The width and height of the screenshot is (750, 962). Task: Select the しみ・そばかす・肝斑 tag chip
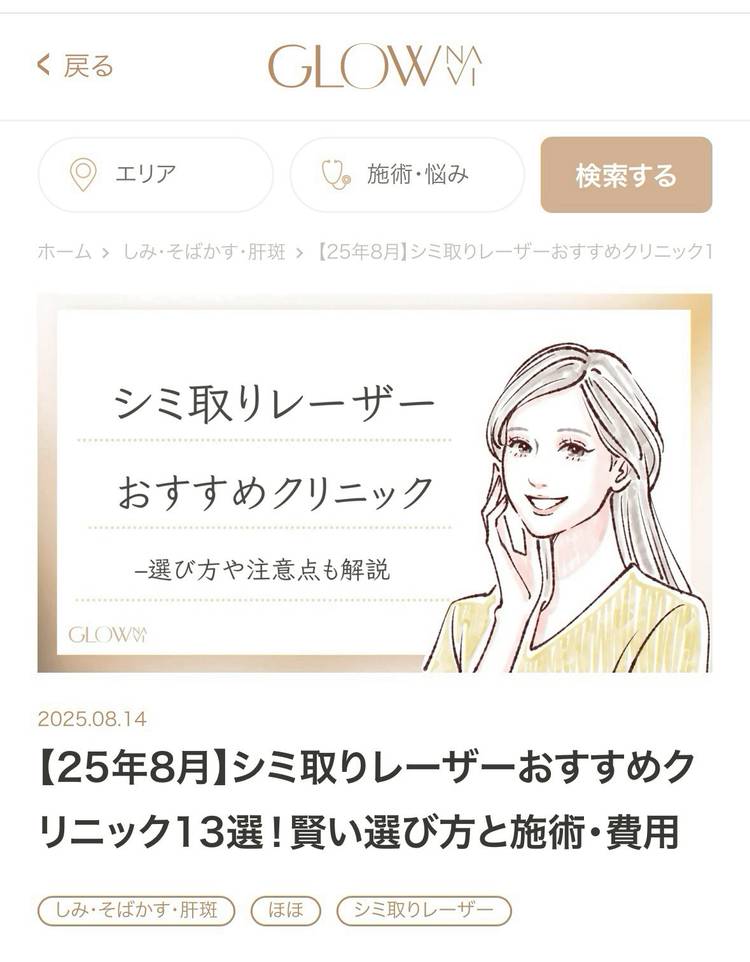(x=136, y=911)
